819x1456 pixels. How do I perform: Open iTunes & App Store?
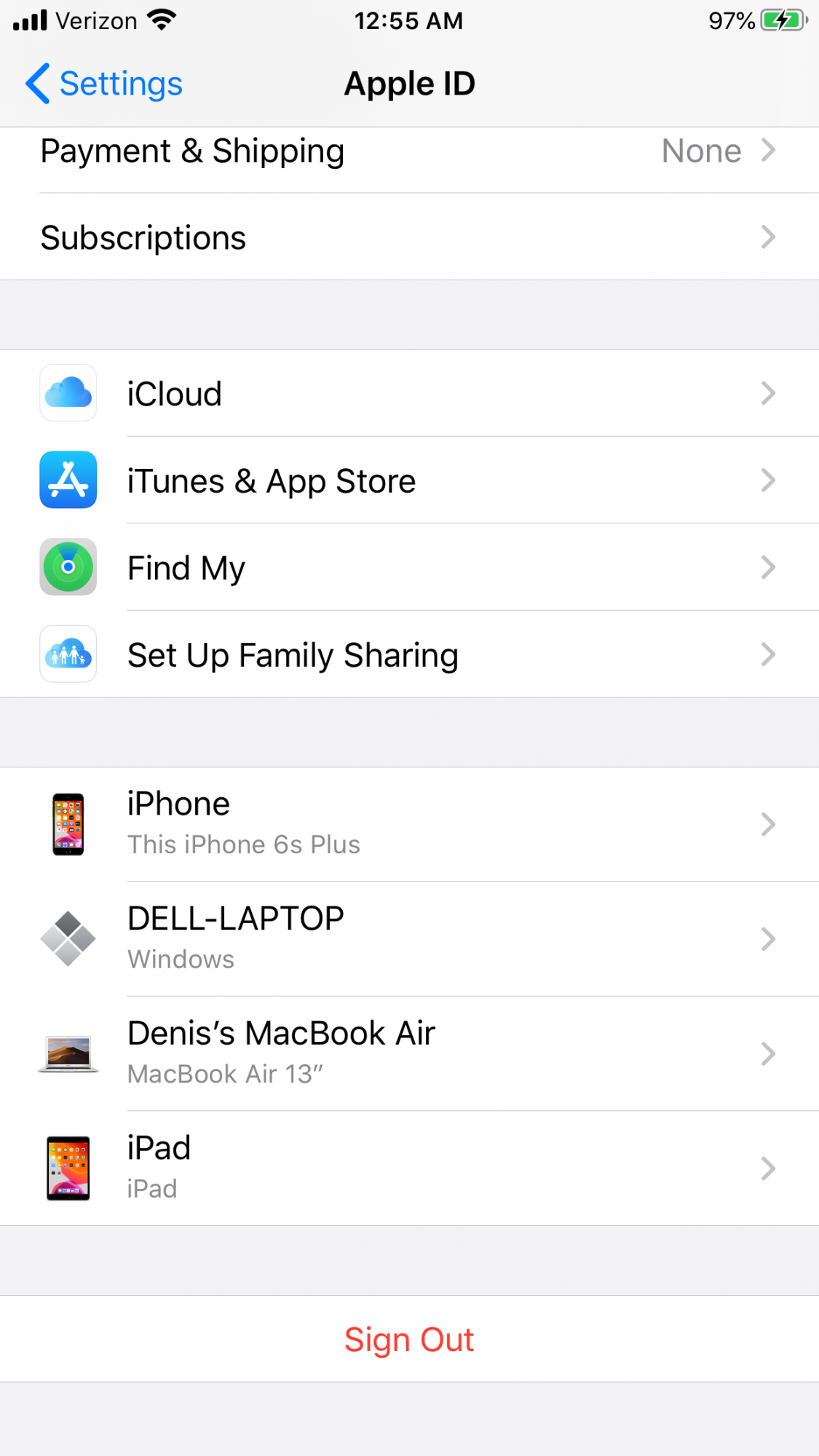pyautogui.click(x=409, y=480)
